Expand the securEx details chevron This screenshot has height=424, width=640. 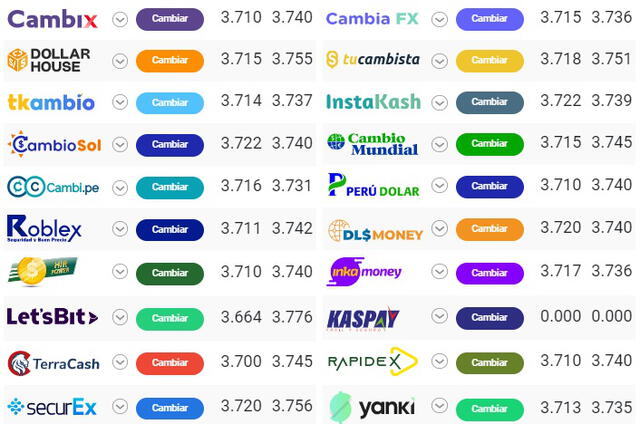tap(120, 407)
